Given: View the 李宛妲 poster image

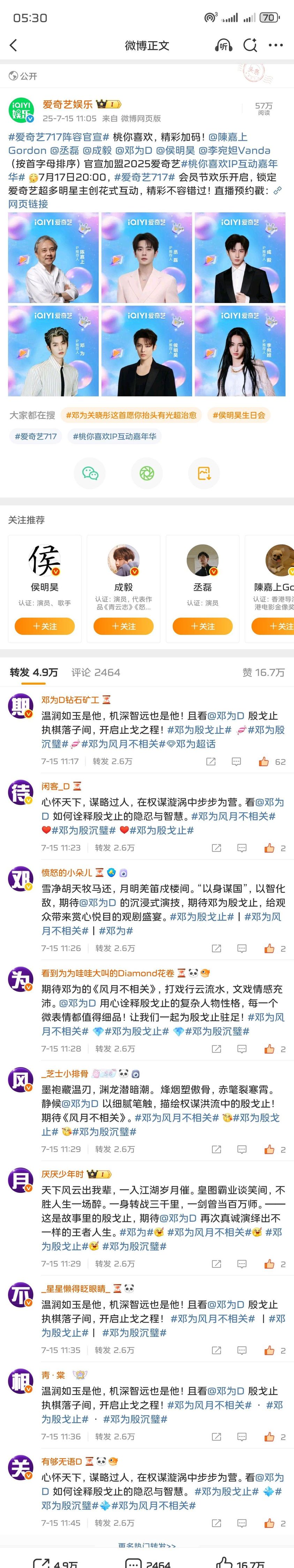Looking at the screenshot, I should click(x=240, y=351).
